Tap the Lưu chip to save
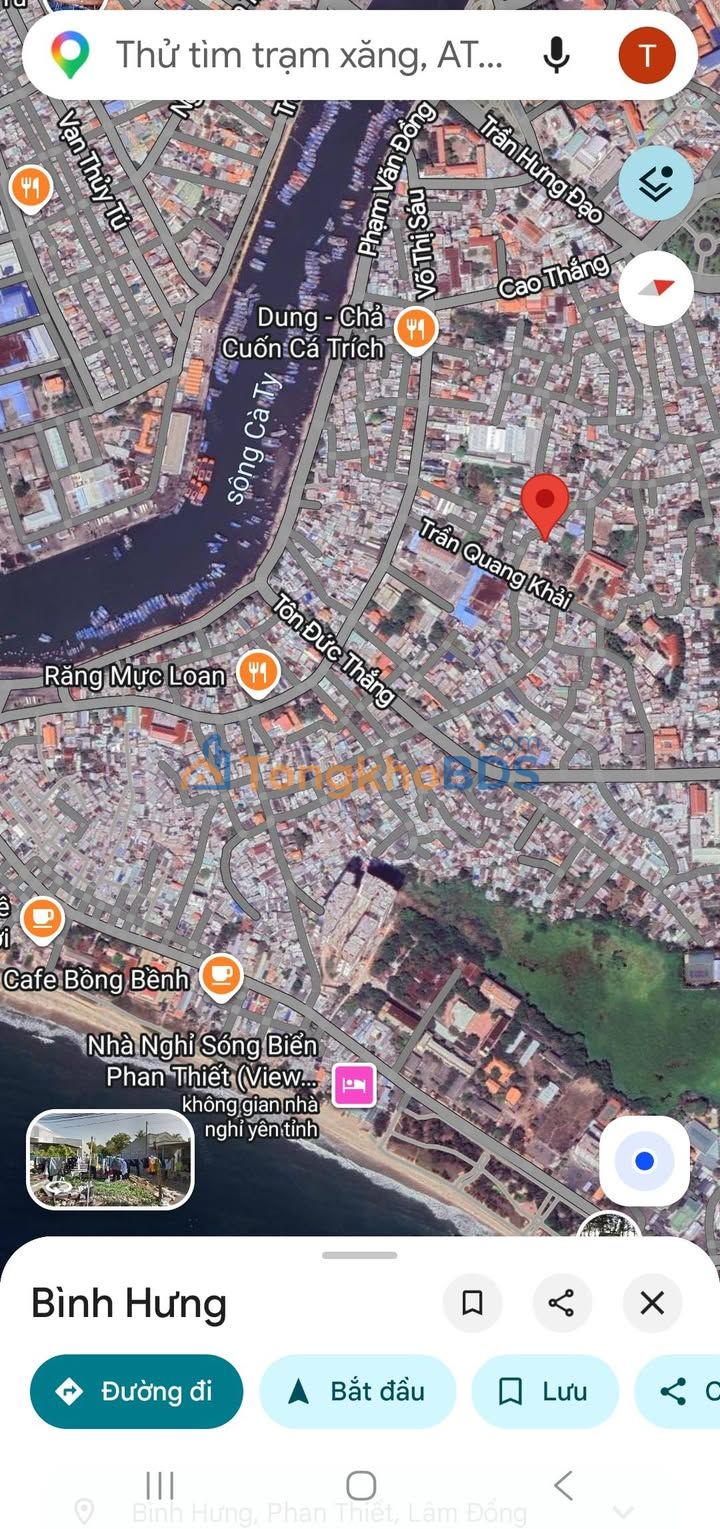Viewport: 720px width, 1529px height. point(545,1391)
